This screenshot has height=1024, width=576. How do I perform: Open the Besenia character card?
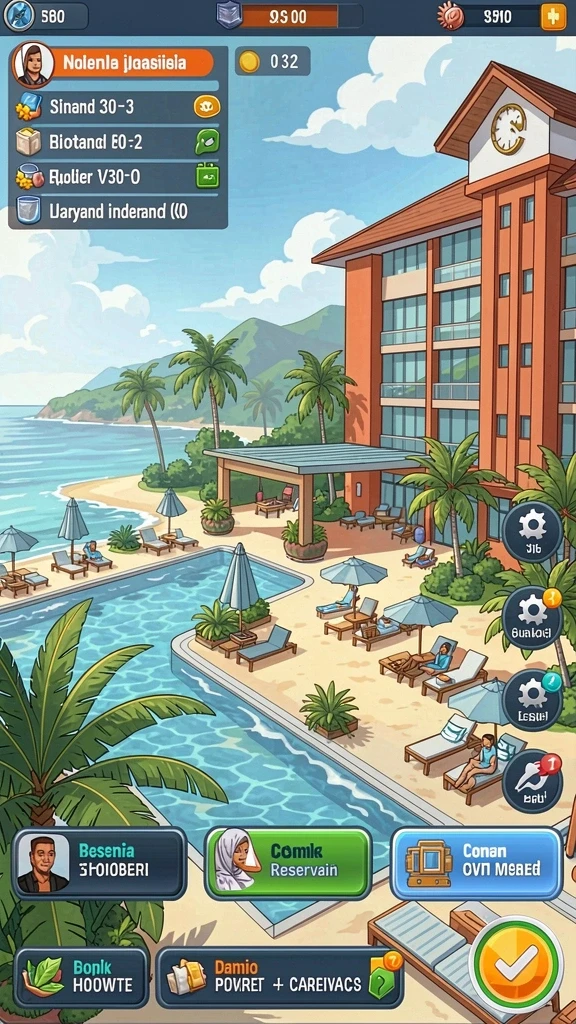pos(99,863)
